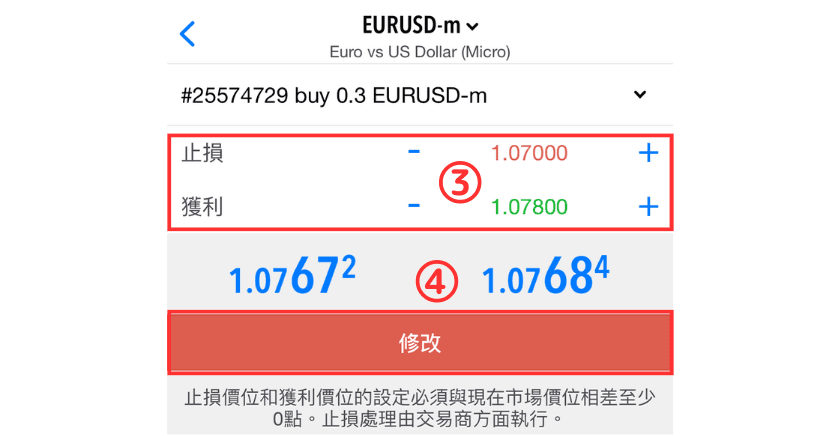
Task: Decrease the 獲利 take profit value
Action: click(x=414, y=207)
